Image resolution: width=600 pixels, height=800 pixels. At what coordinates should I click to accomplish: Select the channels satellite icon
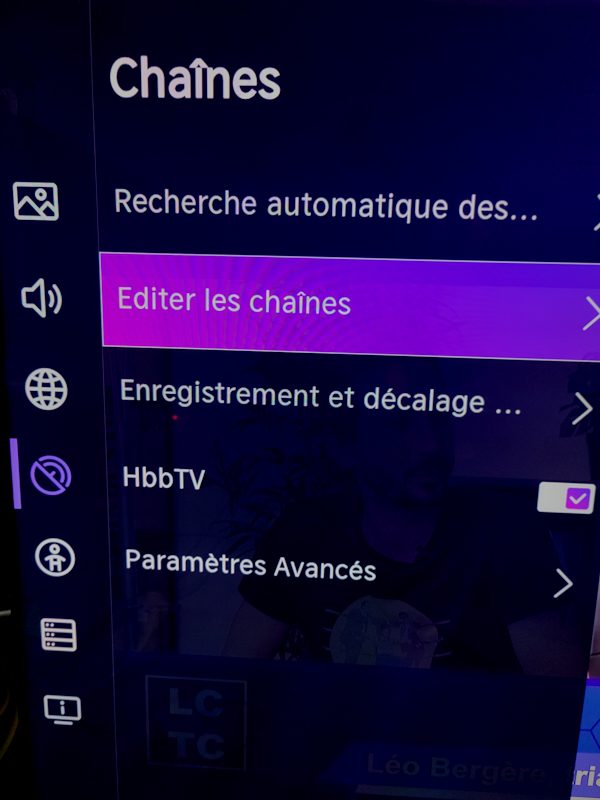(50, 476)
